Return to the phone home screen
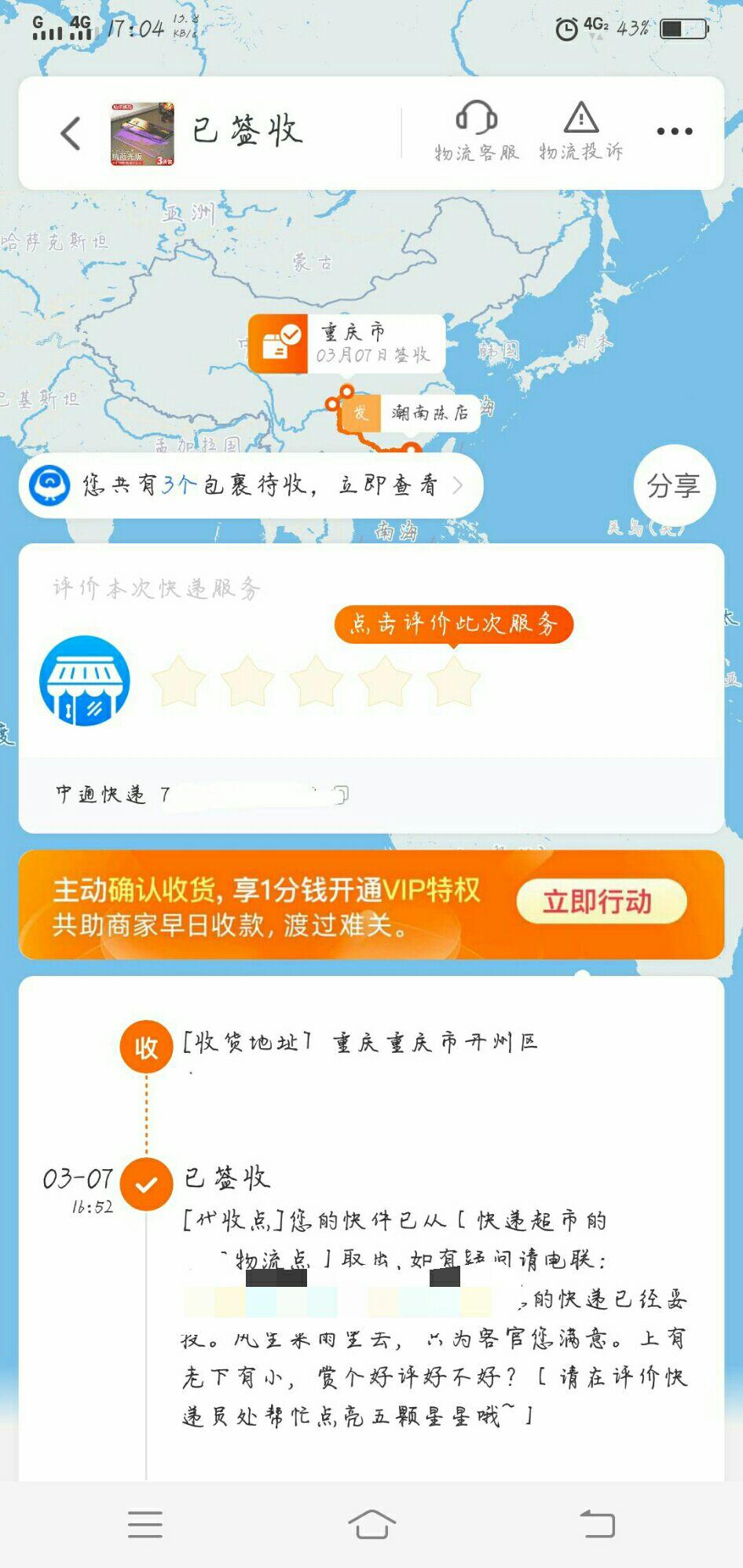 (x=371, y=1524)
